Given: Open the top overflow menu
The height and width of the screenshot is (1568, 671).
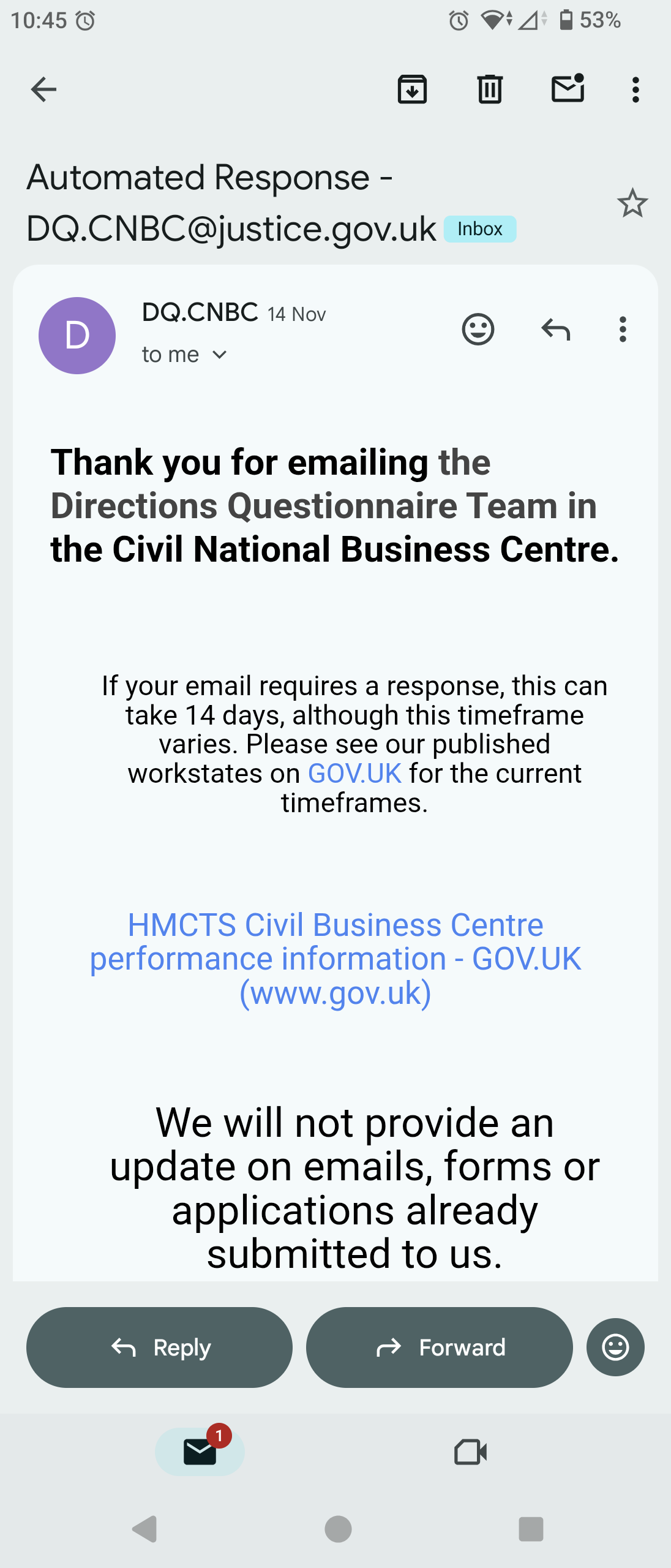Looking at the screenshot, I should pos(635,89).
